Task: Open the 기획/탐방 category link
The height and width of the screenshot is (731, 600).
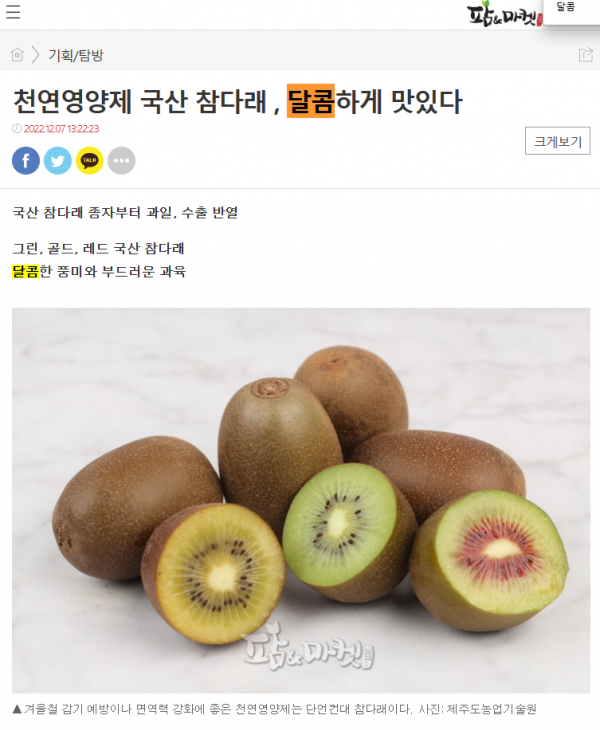Action: [x=75, y=55]
